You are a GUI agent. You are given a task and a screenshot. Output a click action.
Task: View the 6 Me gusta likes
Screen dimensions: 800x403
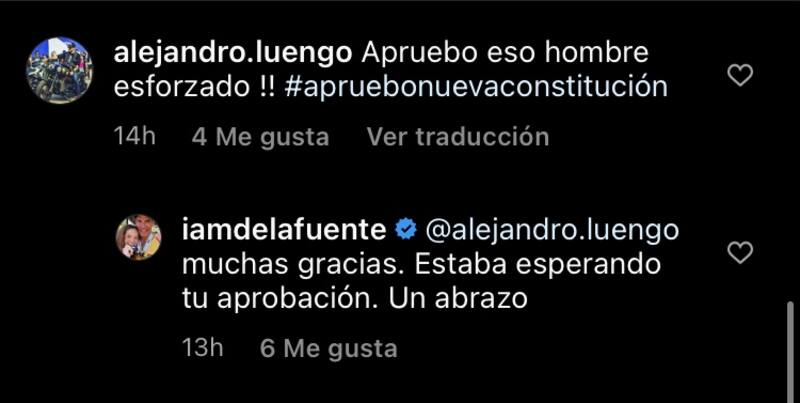(328, 348)
